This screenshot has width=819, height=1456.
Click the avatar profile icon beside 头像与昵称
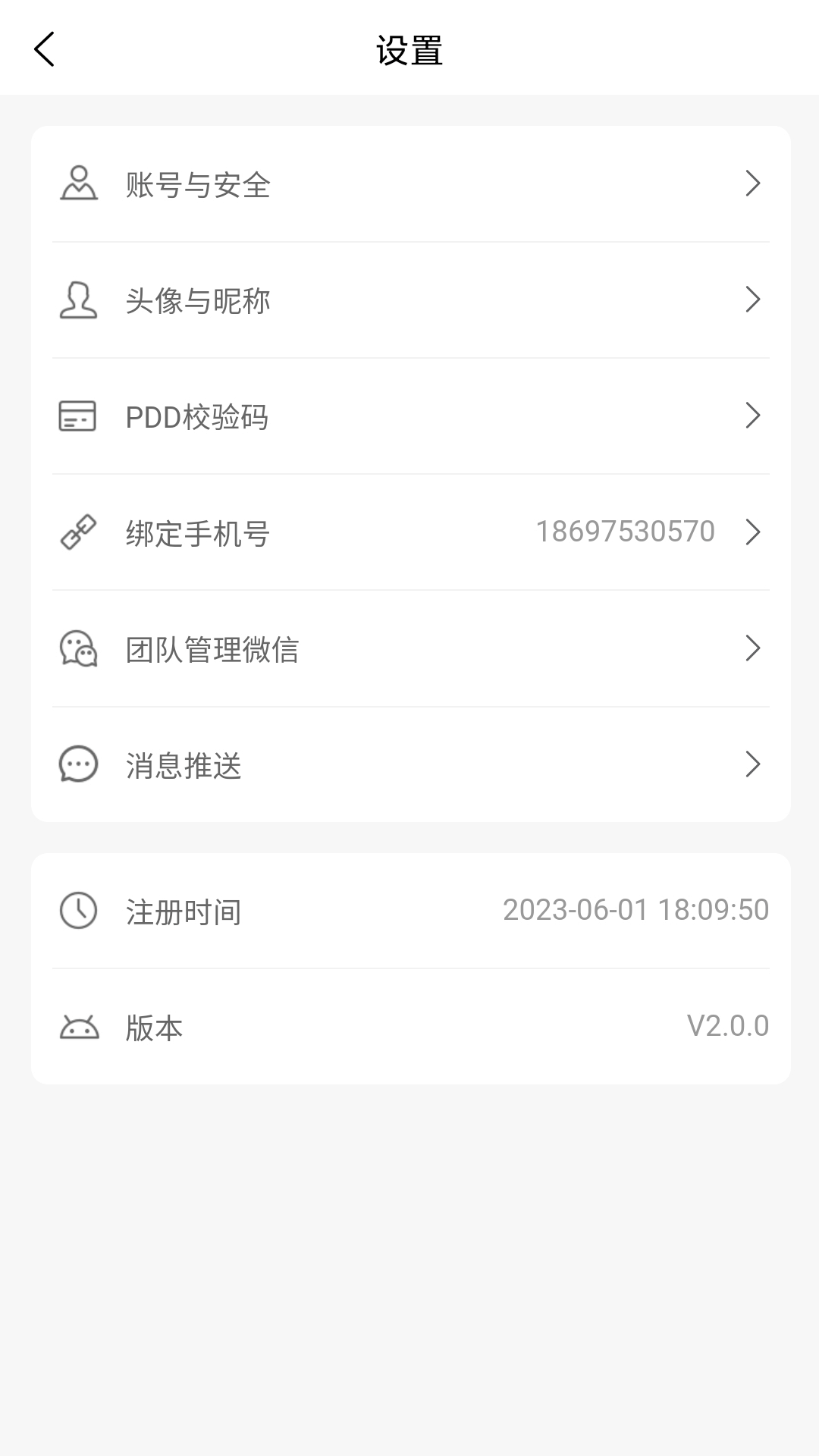click(79, 300)
